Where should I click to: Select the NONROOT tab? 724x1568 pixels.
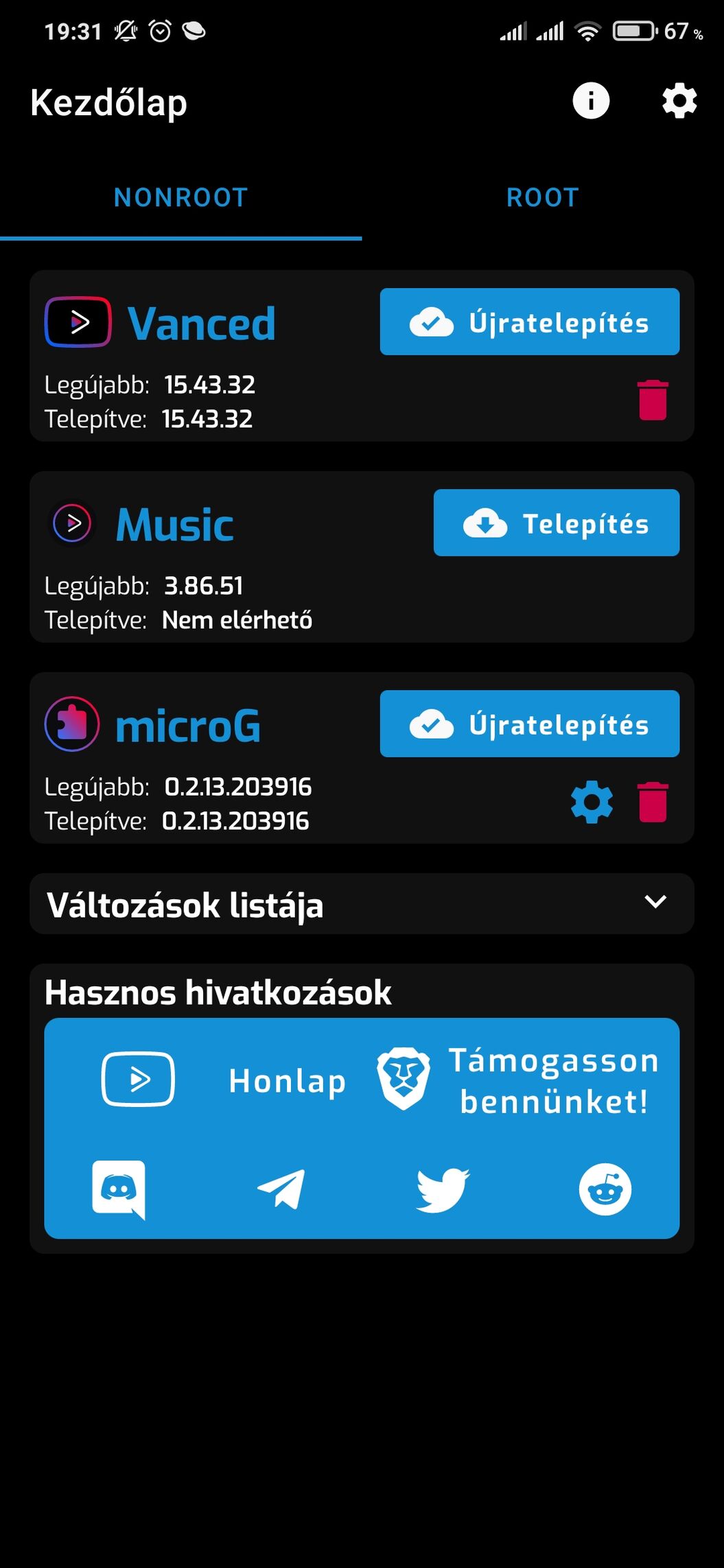pyautogui.click(x=181, y=198)
